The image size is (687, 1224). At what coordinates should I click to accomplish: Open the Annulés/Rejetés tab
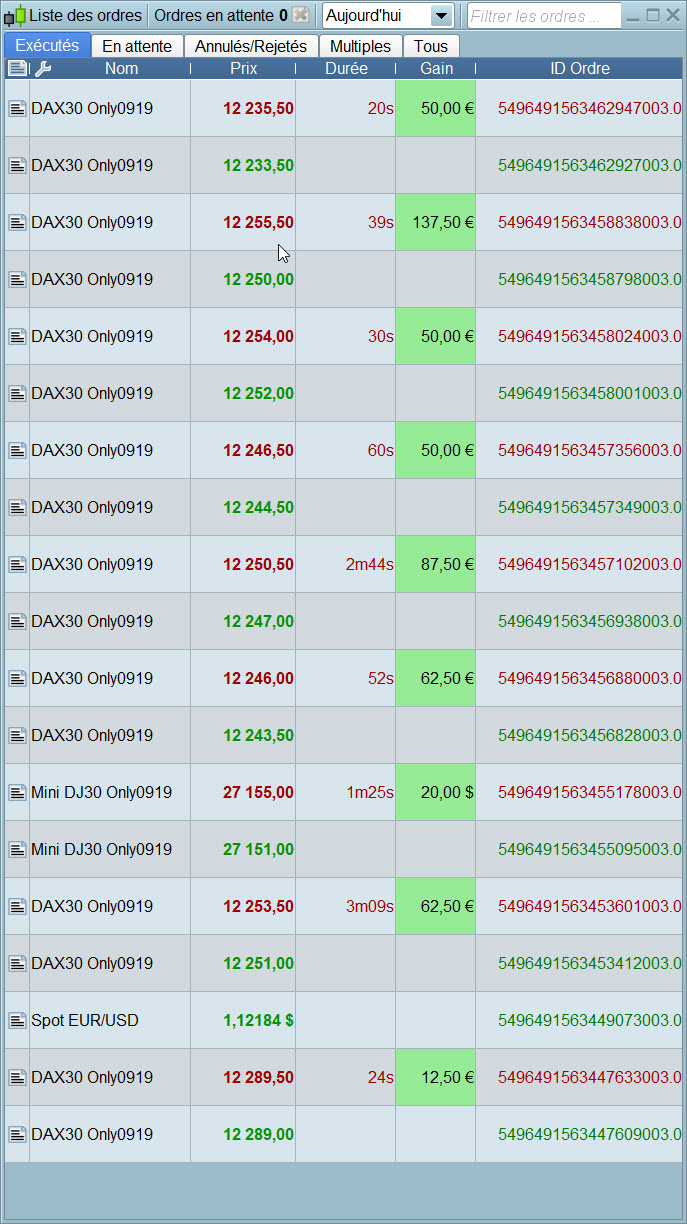click(250, 47)
